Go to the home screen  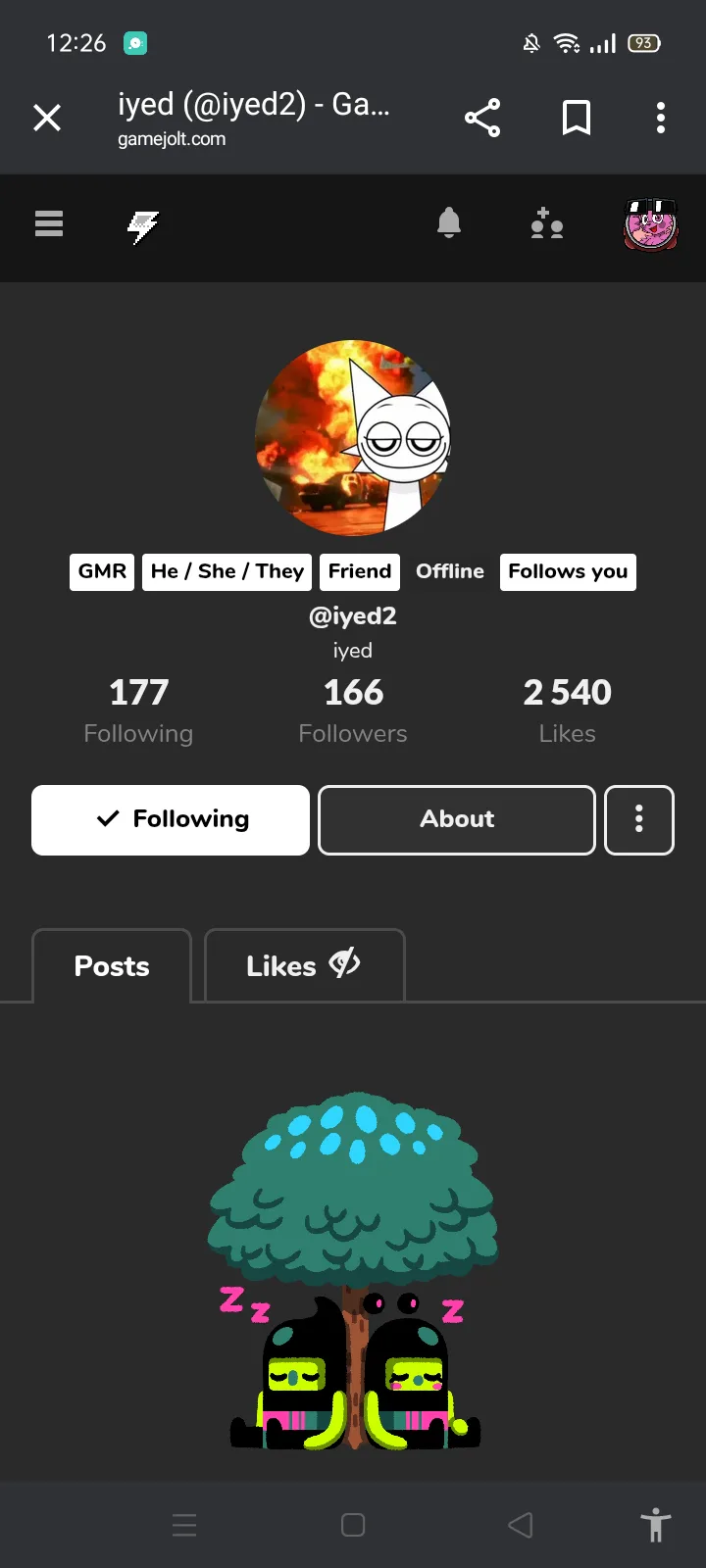pos(353,1525)
